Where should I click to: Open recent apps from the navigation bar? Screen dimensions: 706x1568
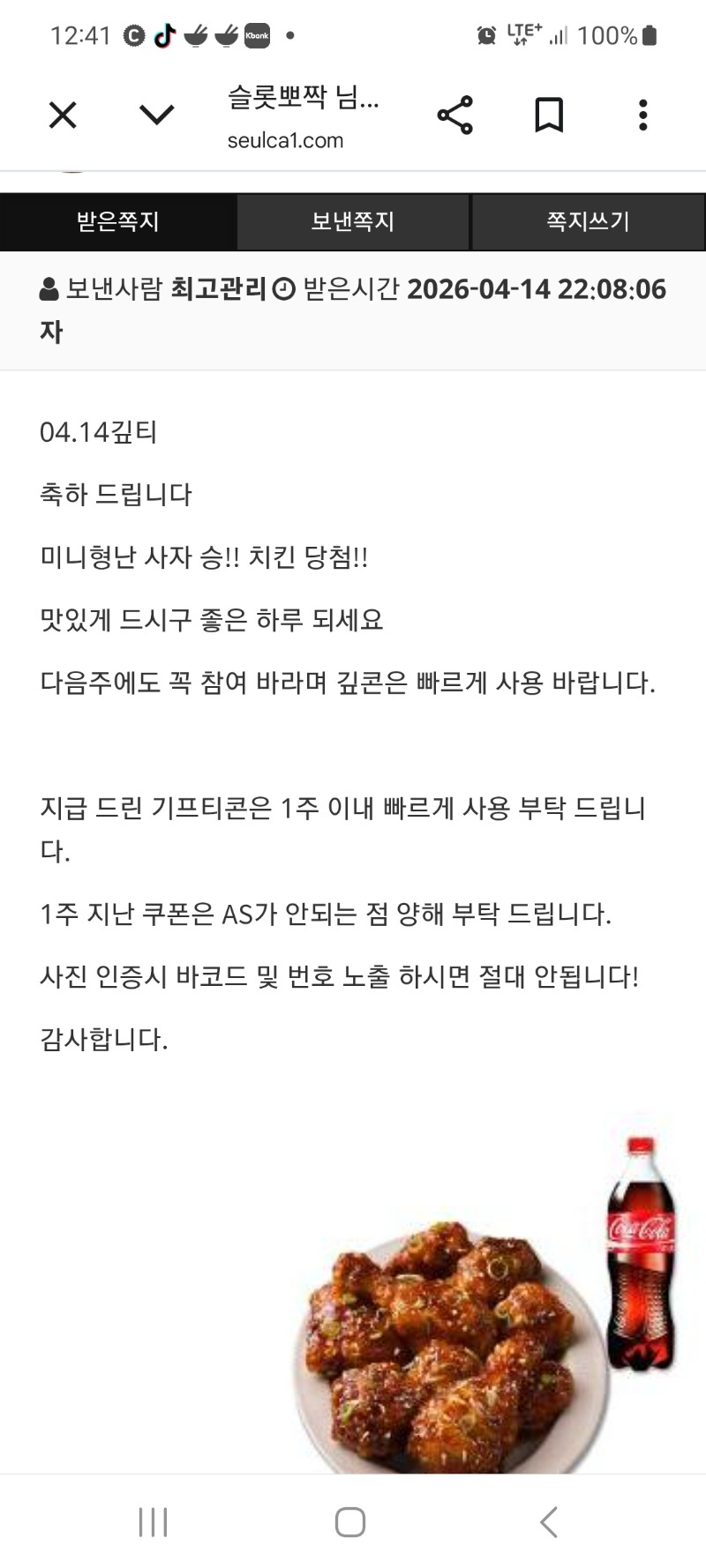click(154, 1521)
